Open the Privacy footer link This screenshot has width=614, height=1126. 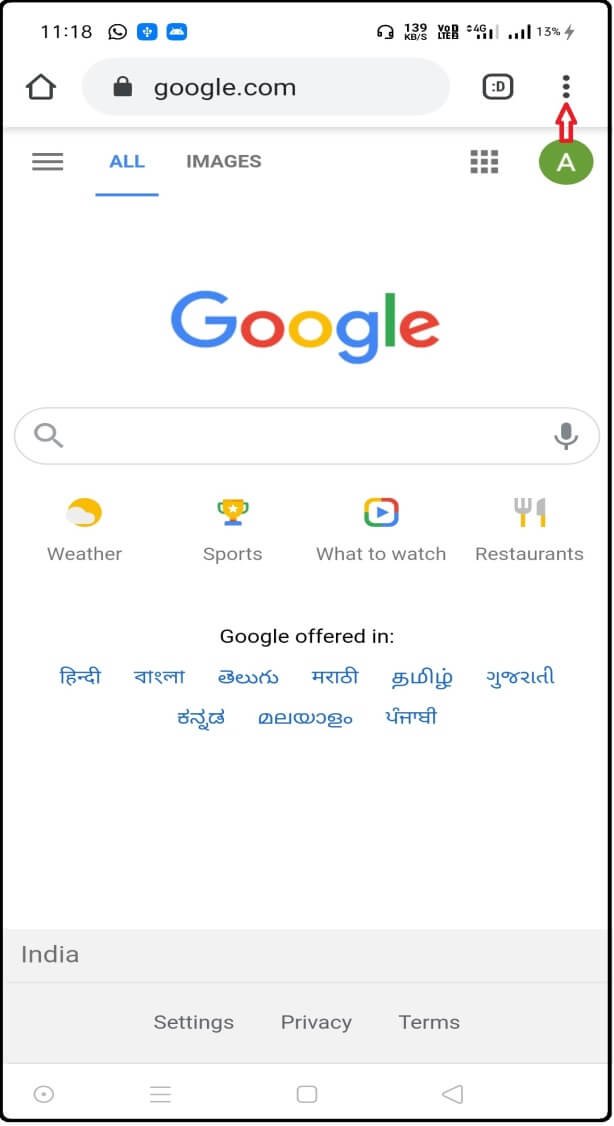point(316,1022)
